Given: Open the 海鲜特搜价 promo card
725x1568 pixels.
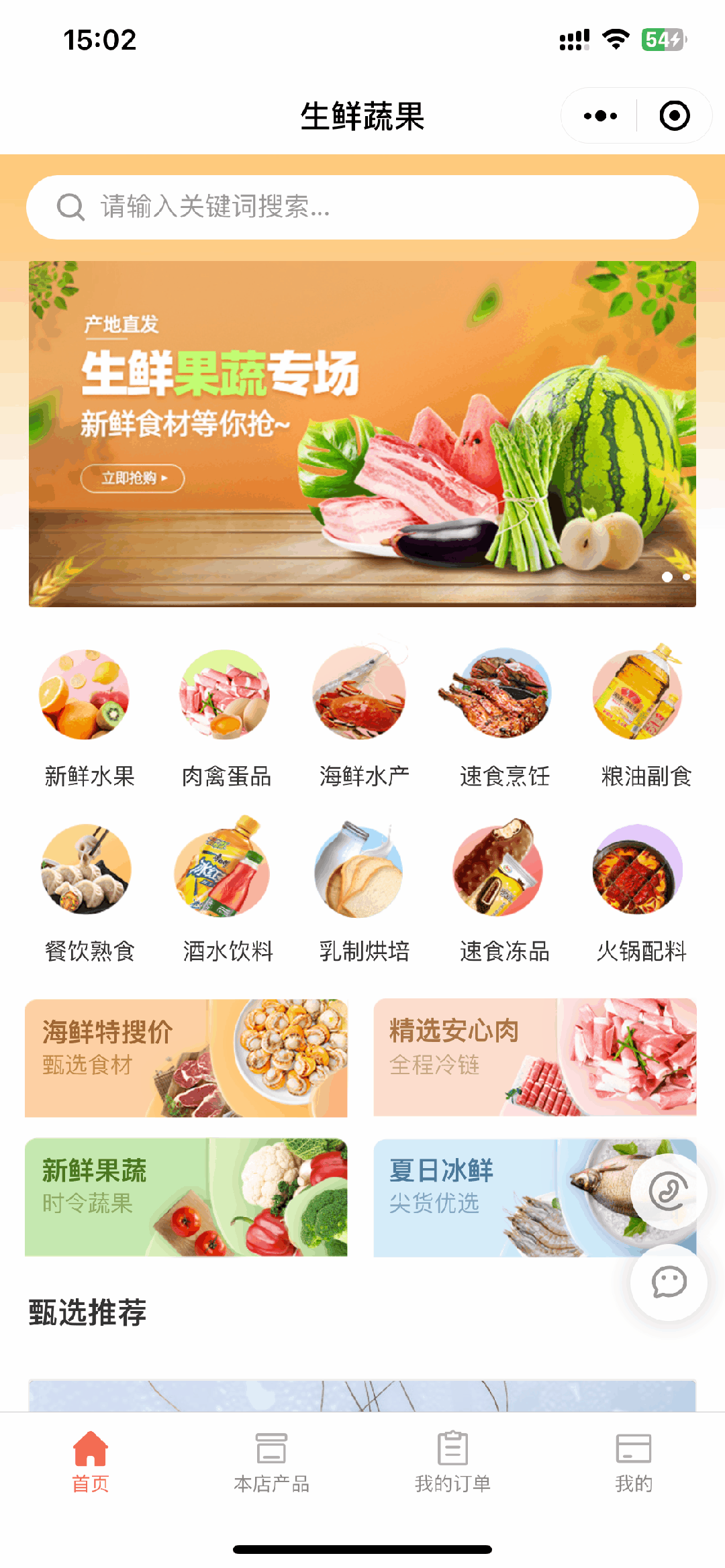Looking at the screenshot, I should [x=186, y=1058].
